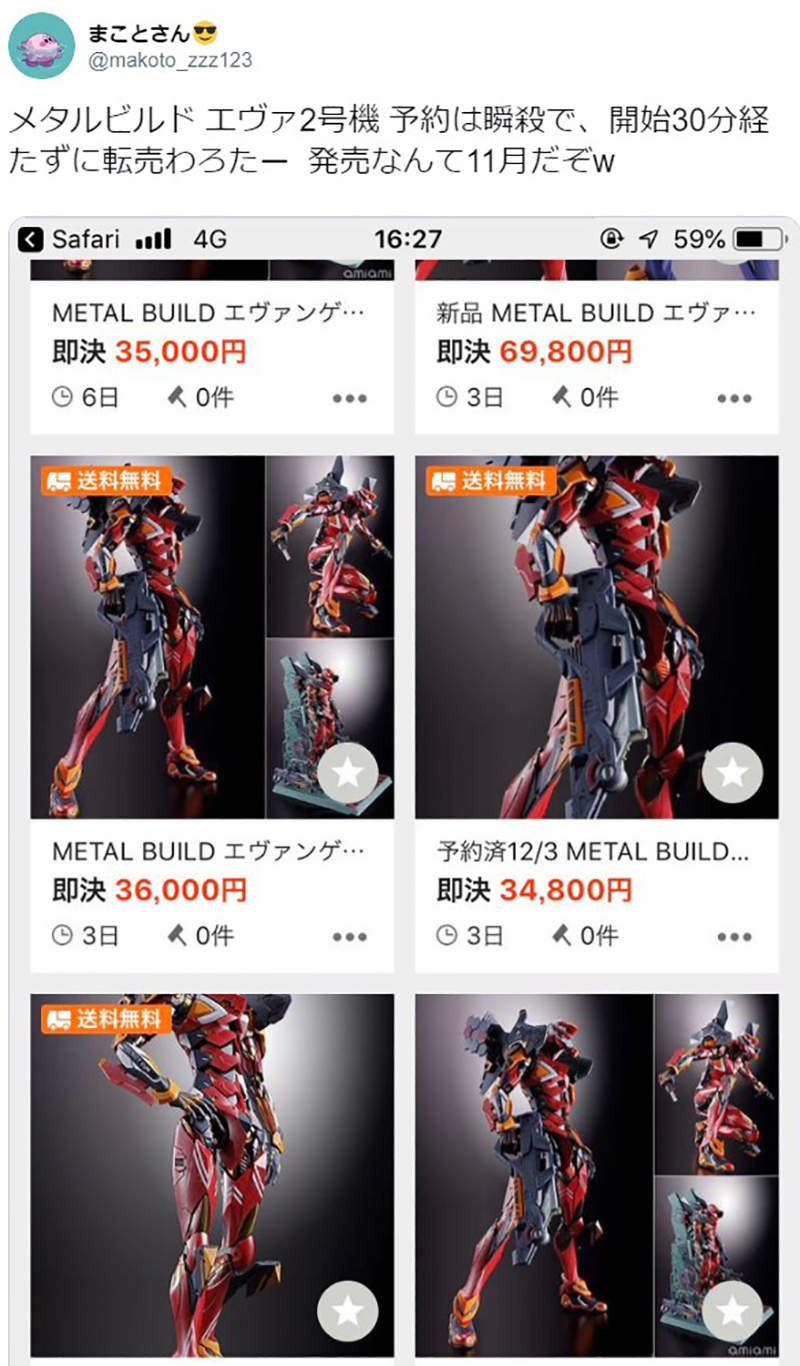Open まことさん's profile avatar

tap(41, 46)
